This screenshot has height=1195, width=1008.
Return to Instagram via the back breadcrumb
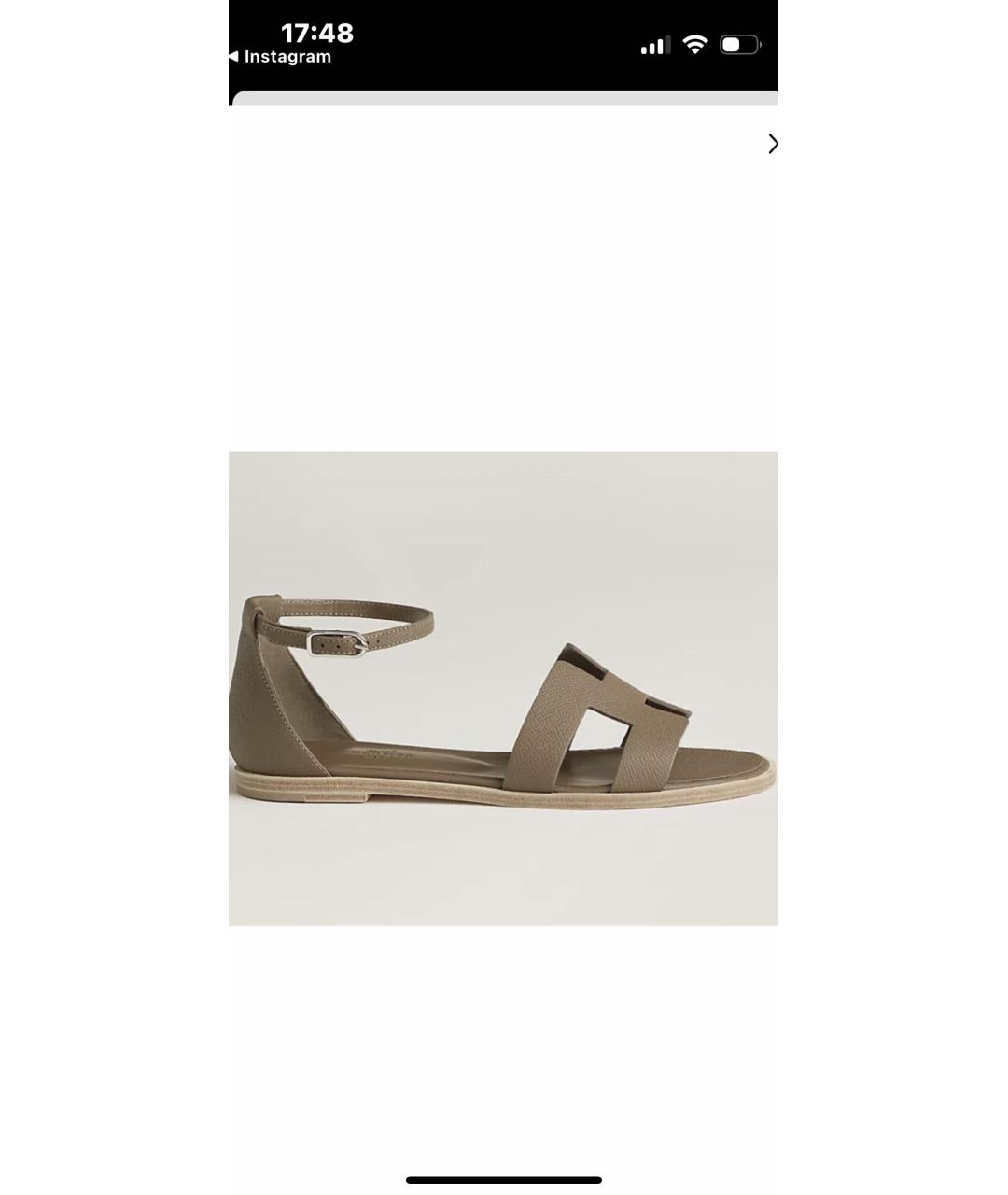(x=280, y=57)
